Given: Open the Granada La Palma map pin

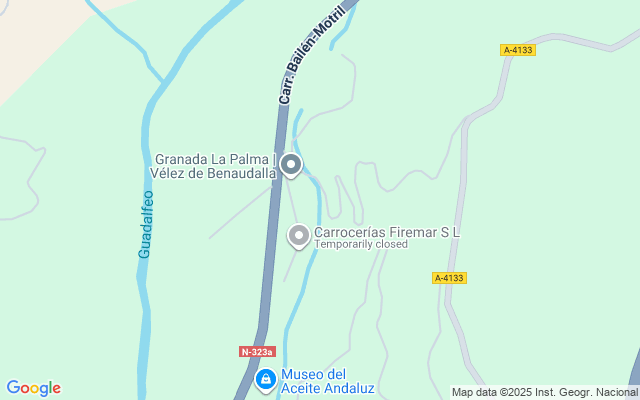Looking at the screenshot, I should click(291, 164).
